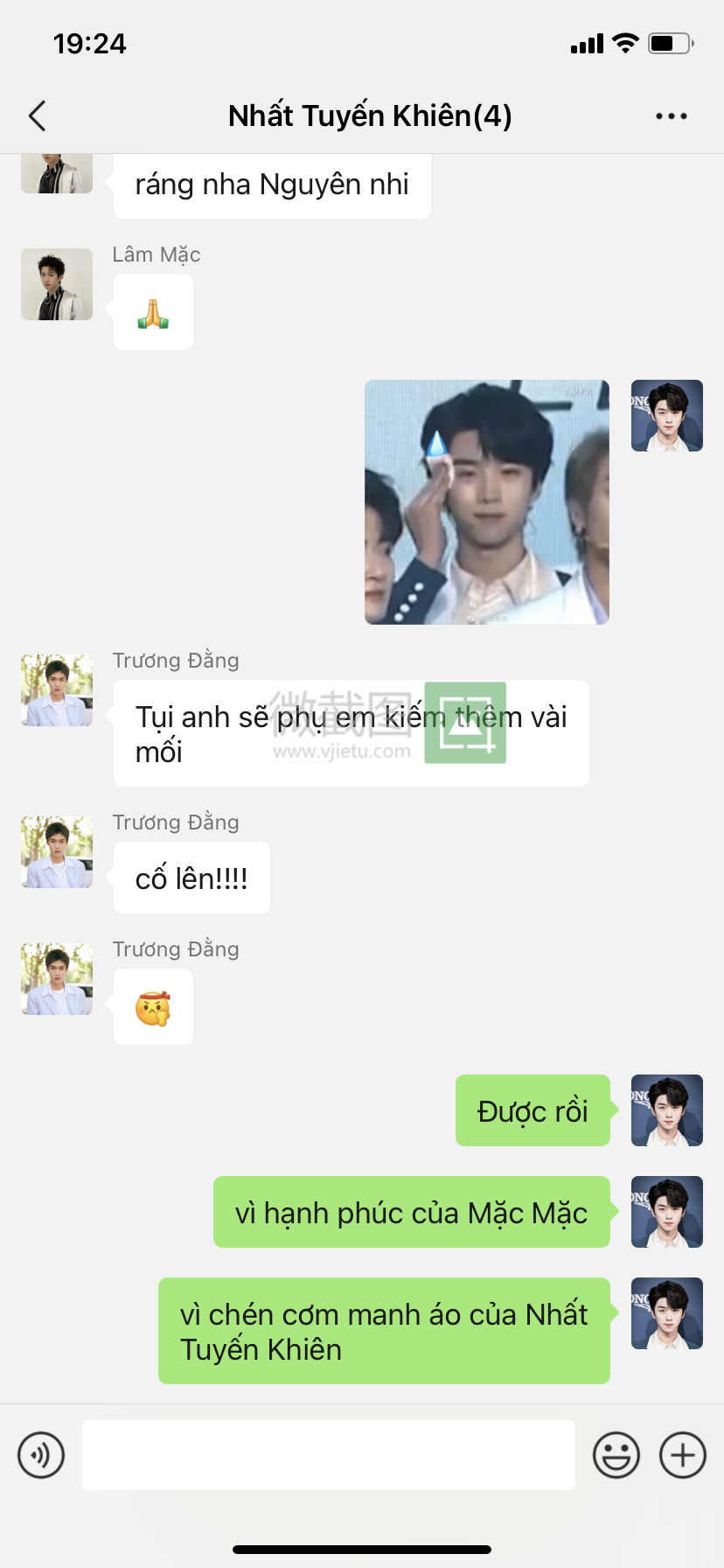The height and width of the screenshot is (1568, 724).
Task: Tap own avatar beside "Được rồi"
Action: [666, 1110]
